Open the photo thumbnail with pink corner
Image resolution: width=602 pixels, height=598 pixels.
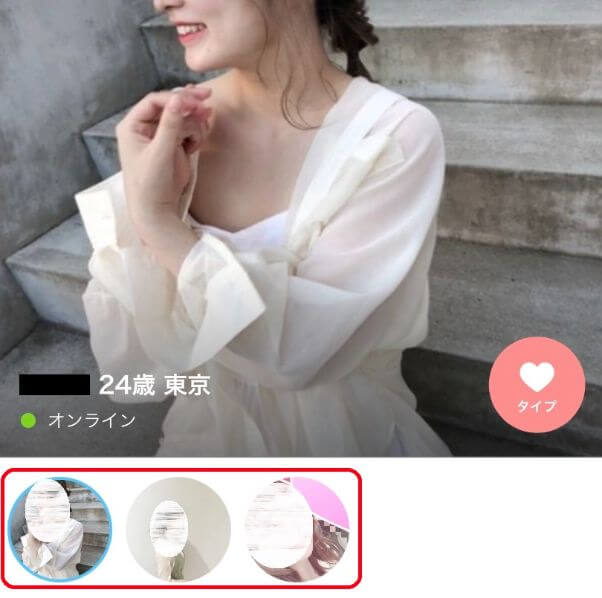point(297,528)
